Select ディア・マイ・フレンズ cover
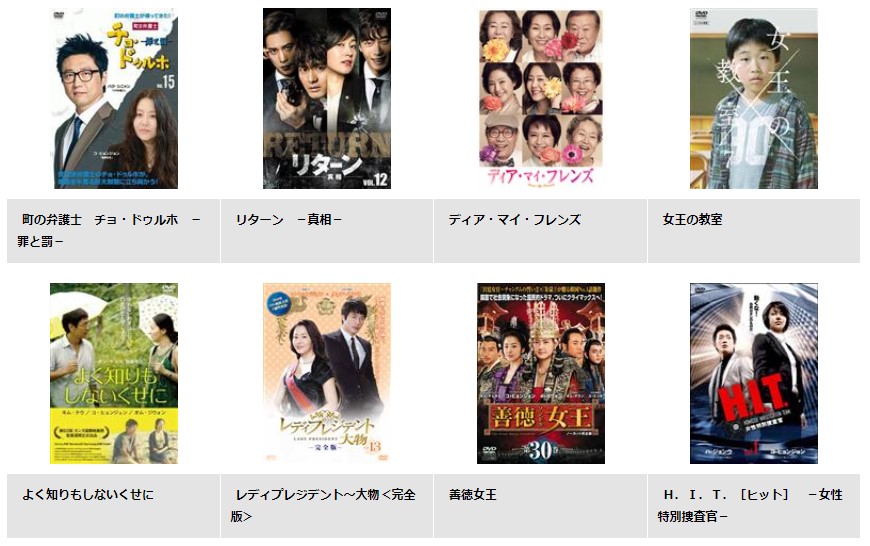The image size is (870, 546). coord(540,98)
